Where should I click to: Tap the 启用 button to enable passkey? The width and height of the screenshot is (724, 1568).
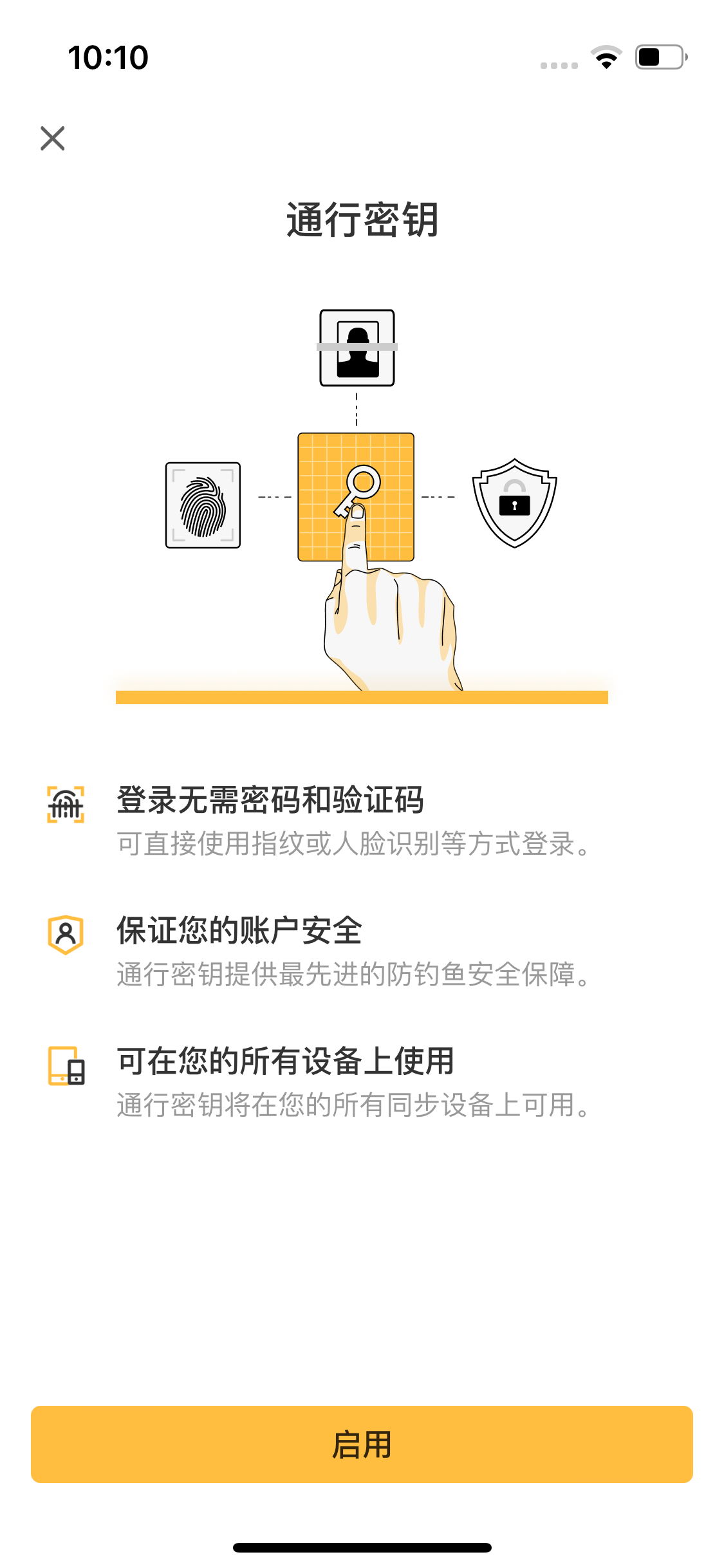[362, 1444]
